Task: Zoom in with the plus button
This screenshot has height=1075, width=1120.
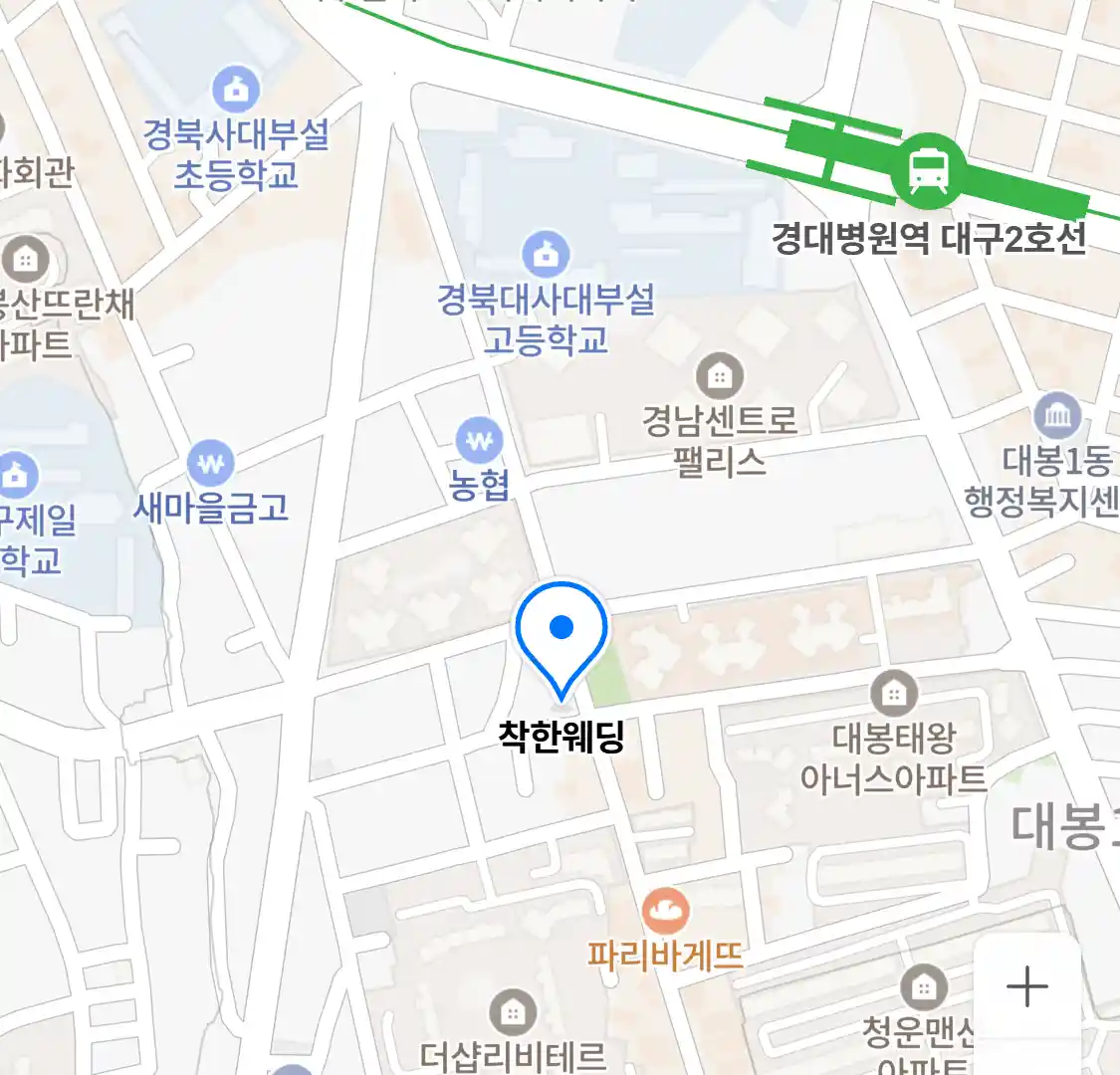Action: (1026, 986)
